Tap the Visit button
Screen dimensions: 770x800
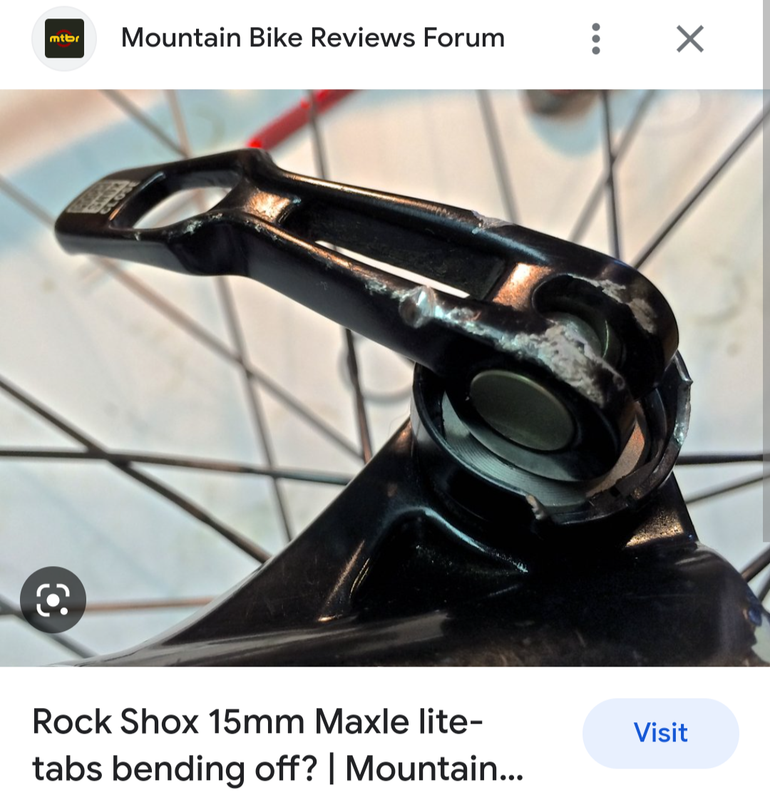pos(660,733)
